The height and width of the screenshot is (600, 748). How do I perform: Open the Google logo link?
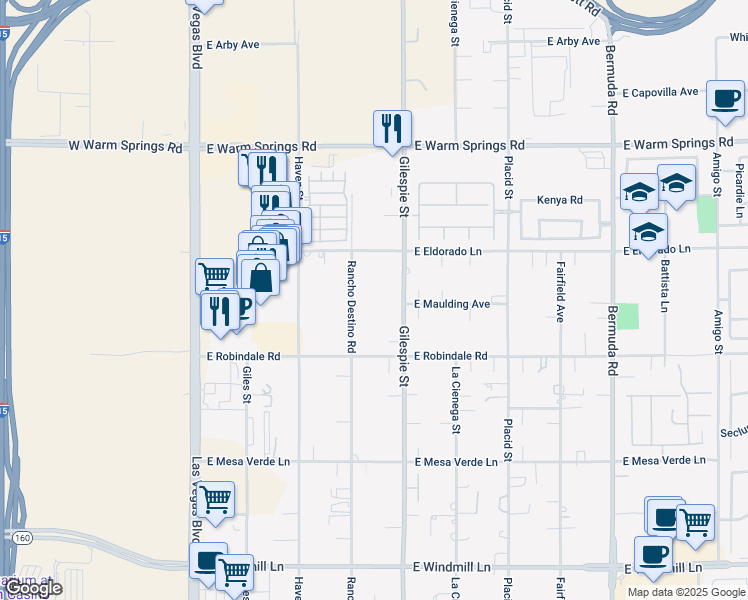pos(33,589)
